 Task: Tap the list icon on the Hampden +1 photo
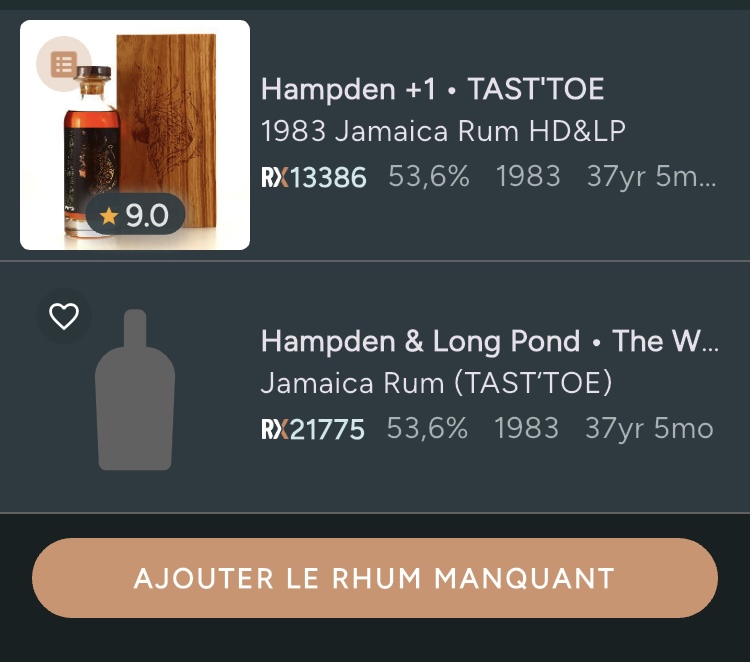pos(64,65)
